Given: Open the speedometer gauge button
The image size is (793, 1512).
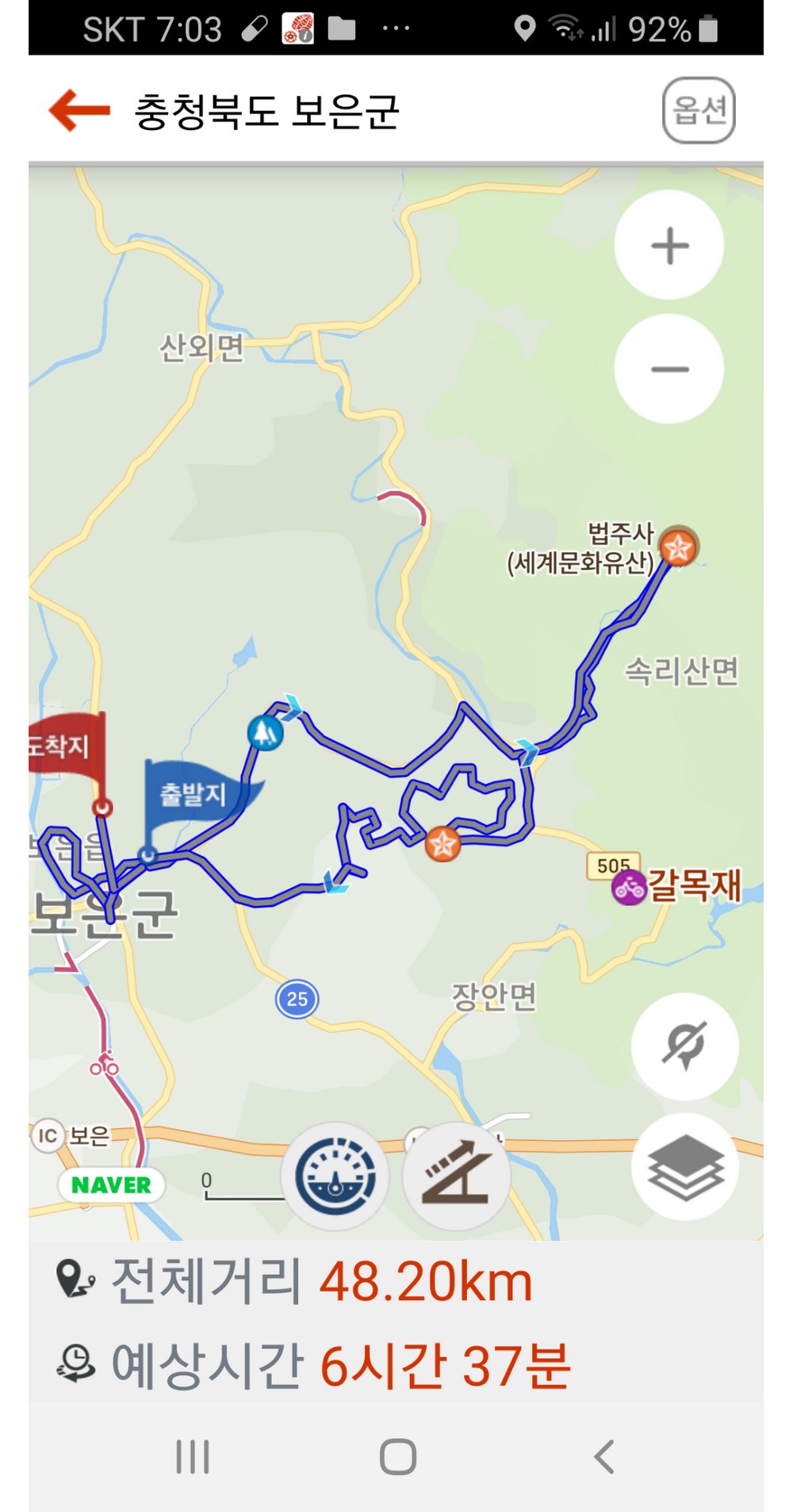Looking at the screenshot, I should coord(335,1176).
